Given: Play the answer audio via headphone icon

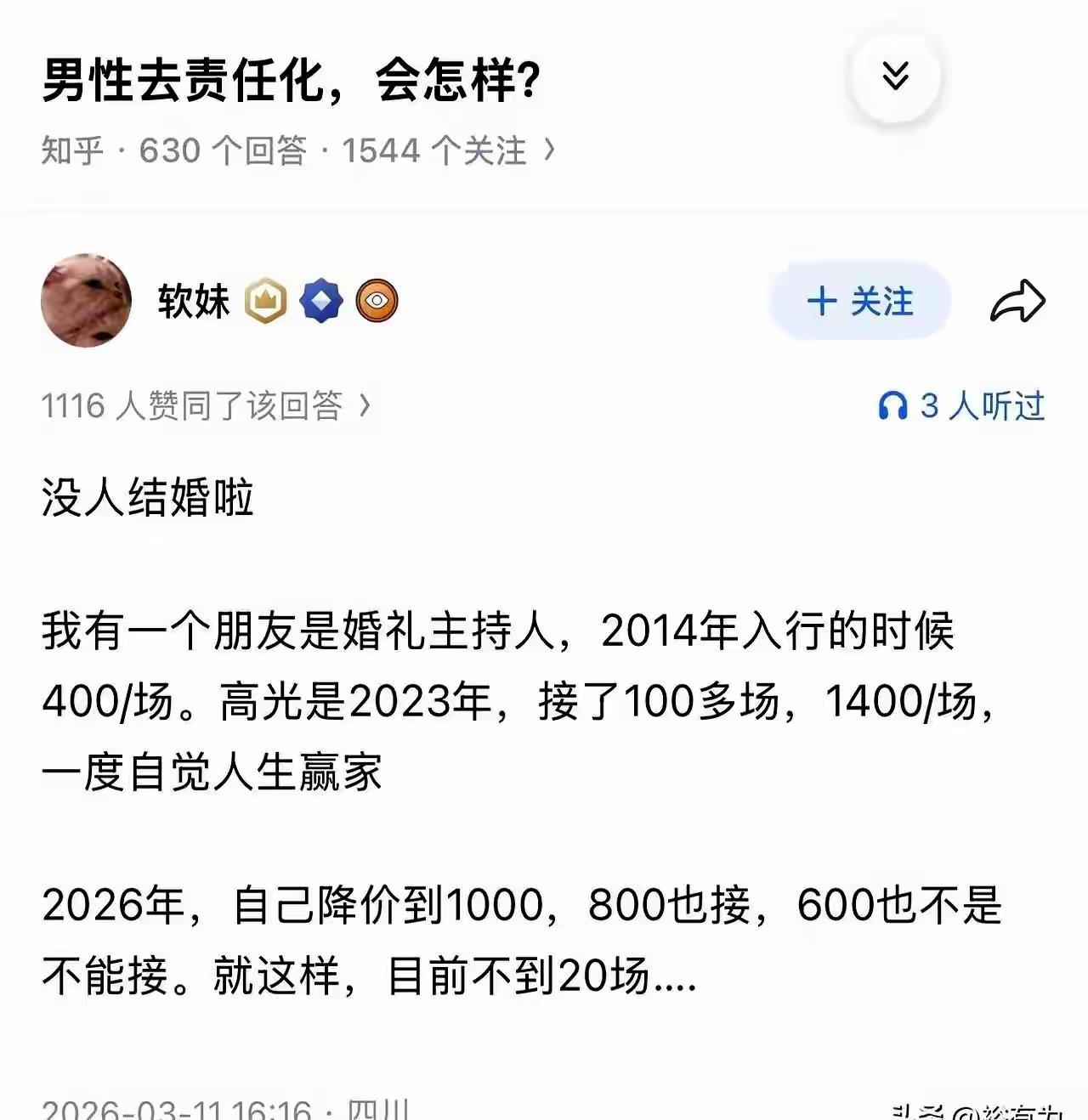Looking at the screenshot, I should coord(892,406).
